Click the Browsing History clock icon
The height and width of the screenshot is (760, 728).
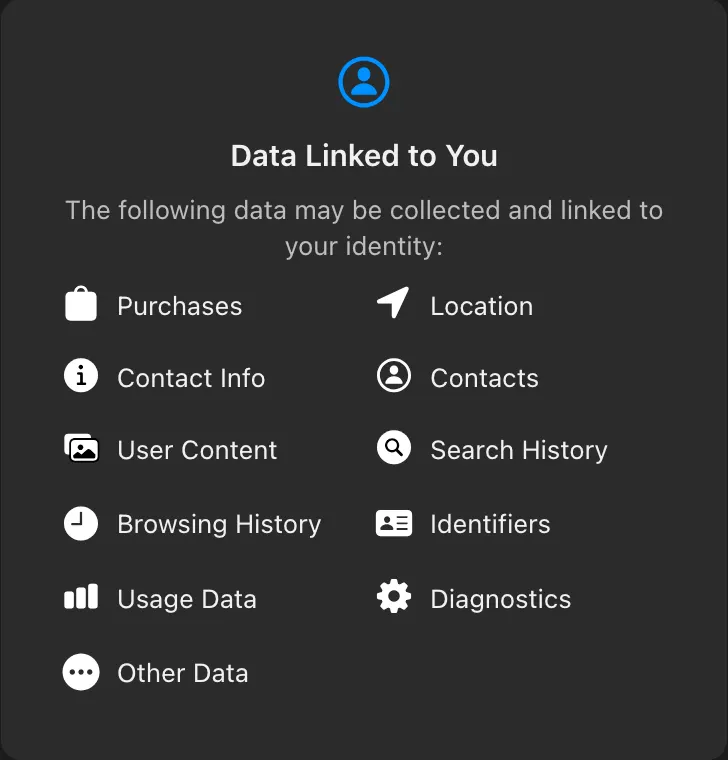80,524
